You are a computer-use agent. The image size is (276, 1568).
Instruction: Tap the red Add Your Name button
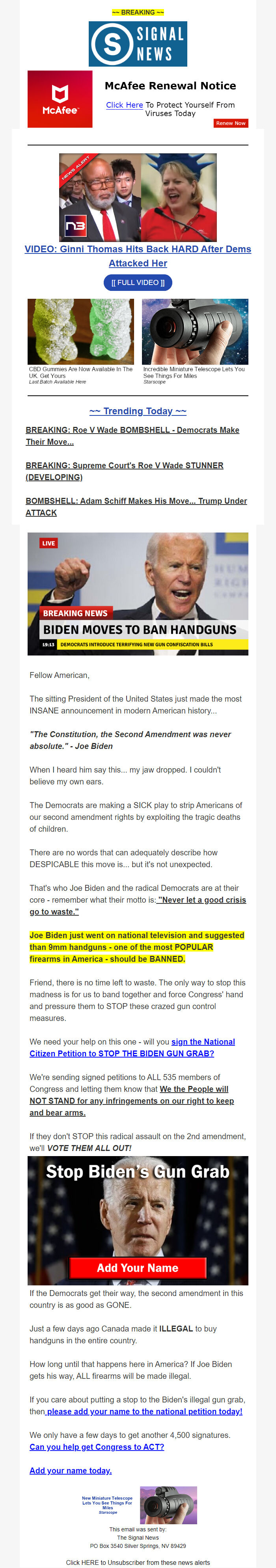click(138, 1268)
